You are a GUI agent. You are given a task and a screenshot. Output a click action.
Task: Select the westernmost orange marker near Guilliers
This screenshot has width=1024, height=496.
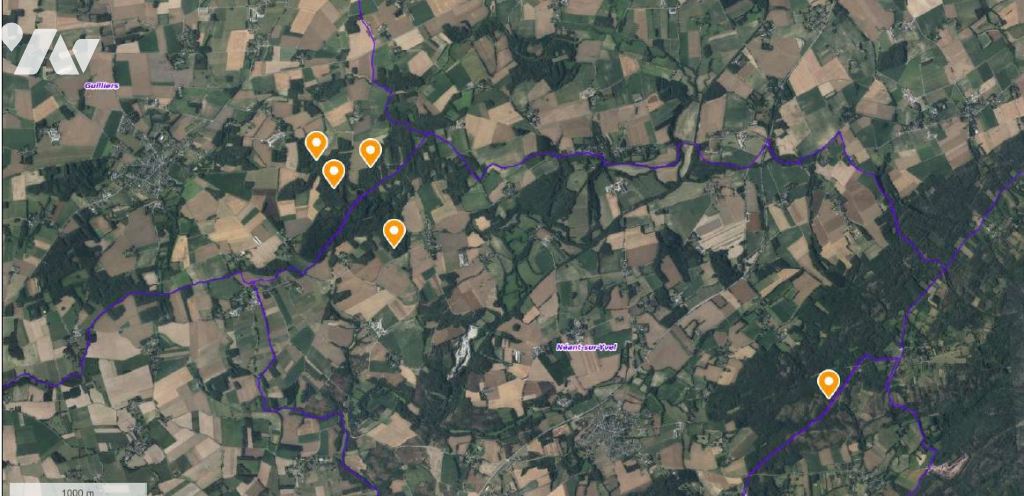click(316, 144)
